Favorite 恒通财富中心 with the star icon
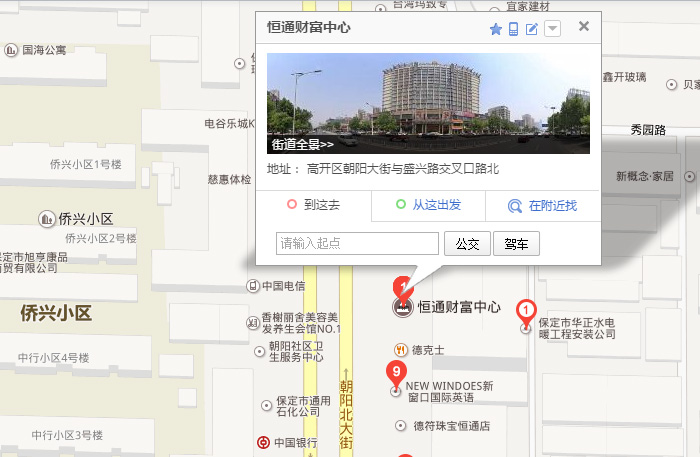The height and width of the screenshot is (457, 700). (495, 29)
